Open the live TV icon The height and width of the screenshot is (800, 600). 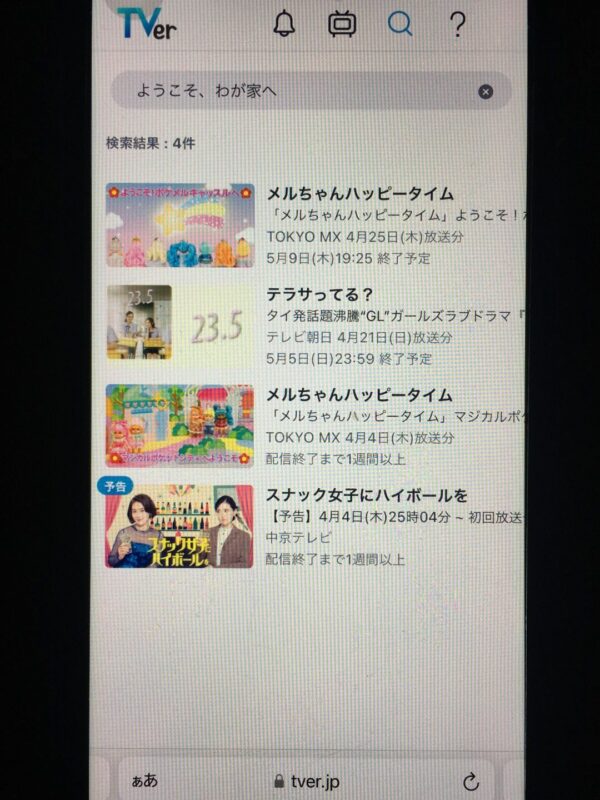click(x=342, y=23)
